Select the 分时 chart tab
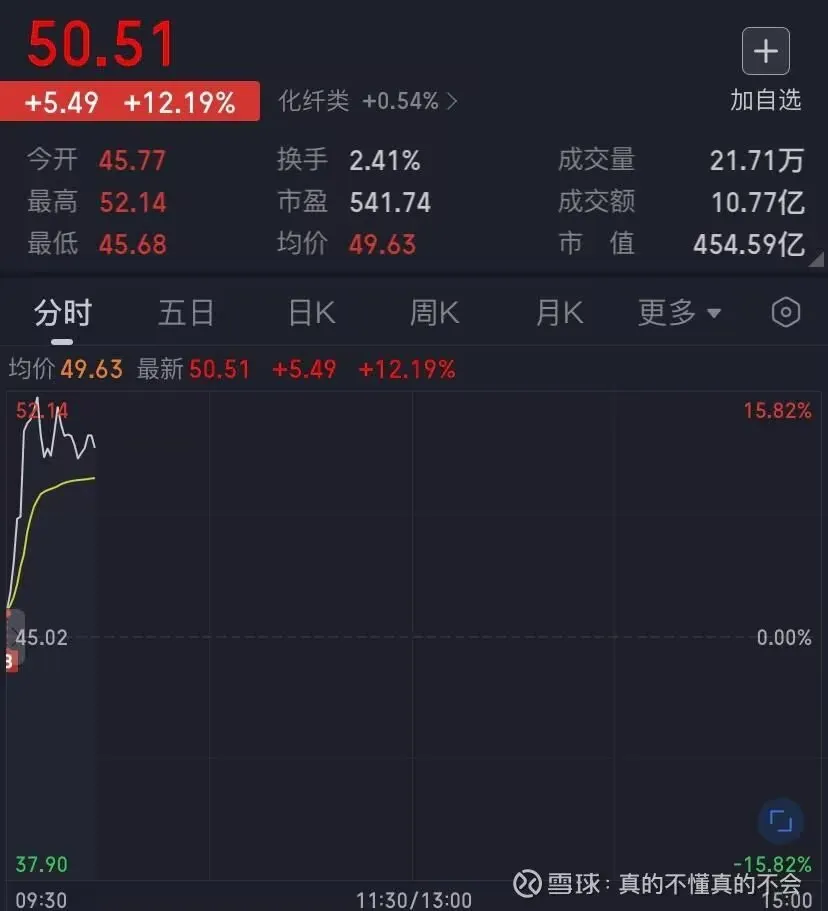 tap(63, 313)
